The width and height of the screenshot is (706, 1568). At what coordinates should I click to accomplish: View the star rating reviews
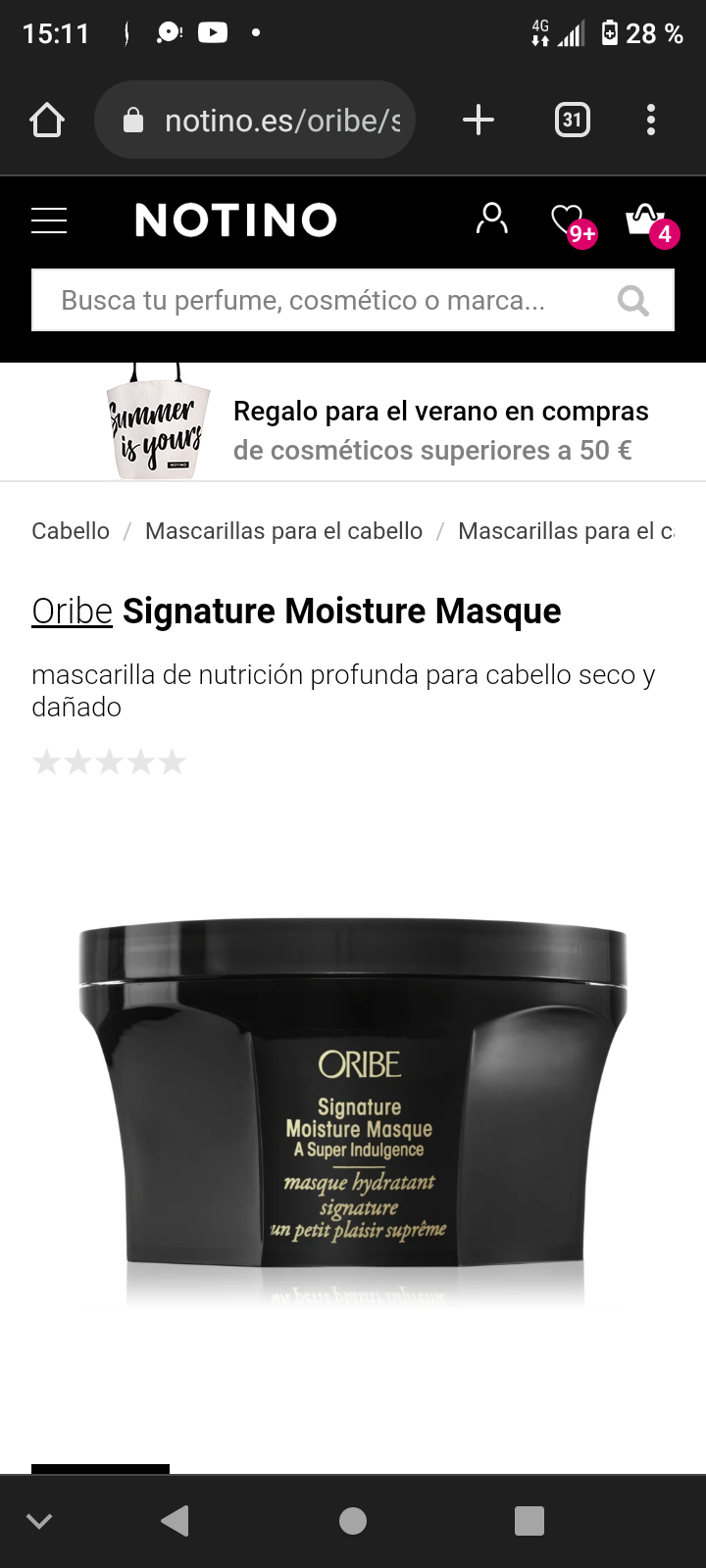(x=109, y=762)
